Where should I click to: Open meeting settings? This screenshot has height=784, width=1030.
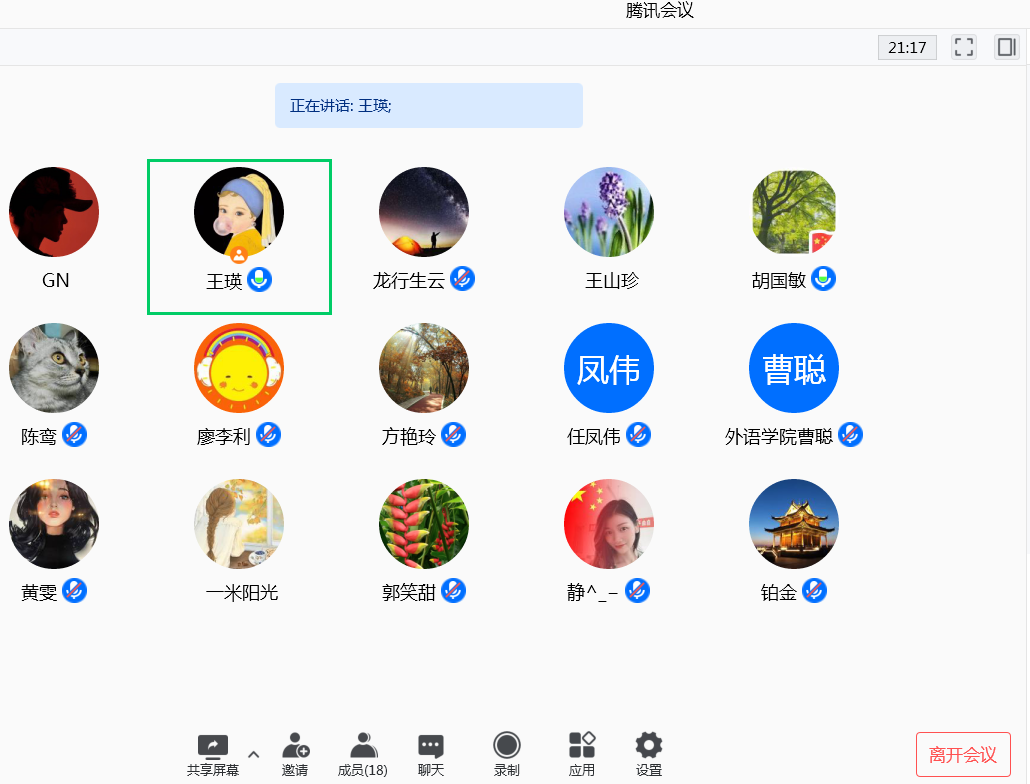coord(649,754)
